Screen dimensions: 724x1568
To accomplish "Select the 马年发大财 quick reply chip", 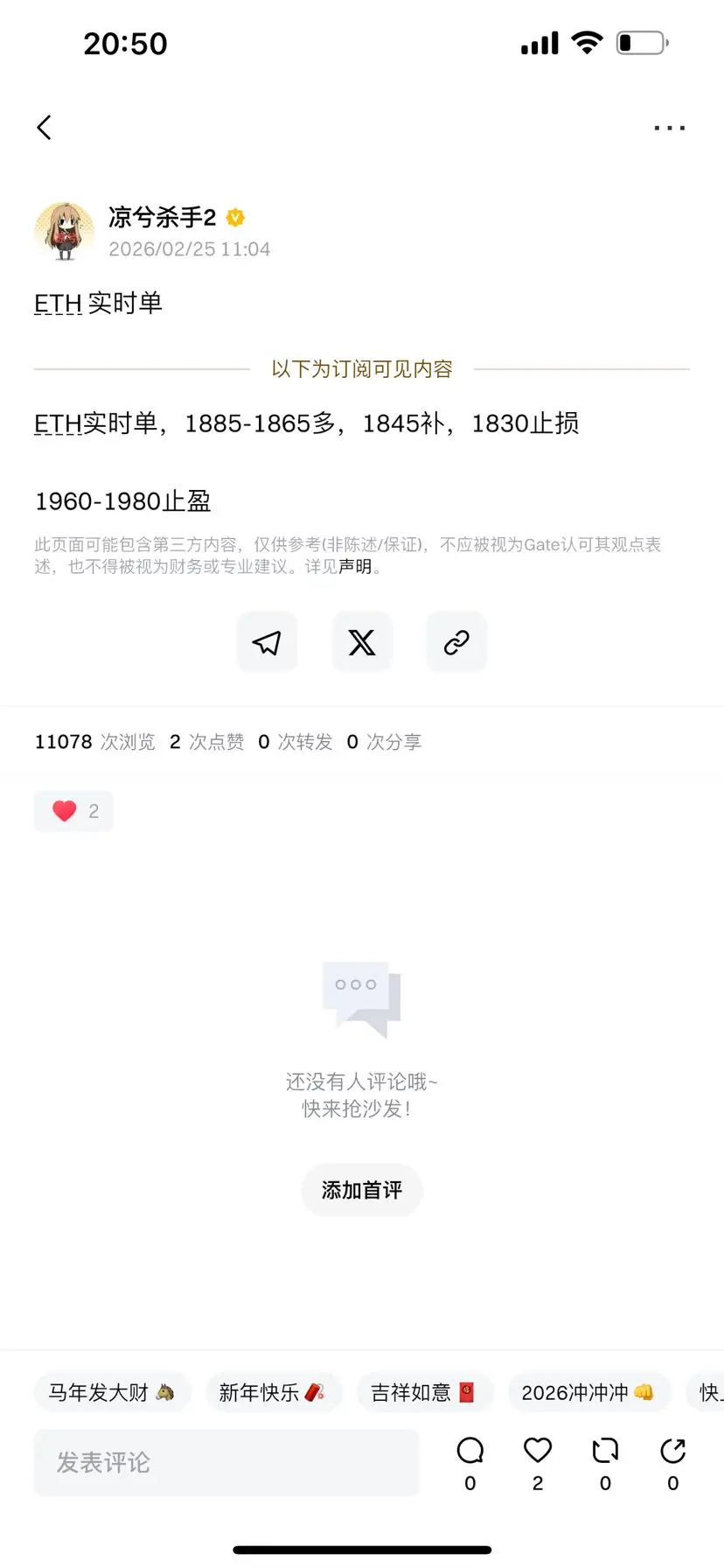I will (112, 1391).
